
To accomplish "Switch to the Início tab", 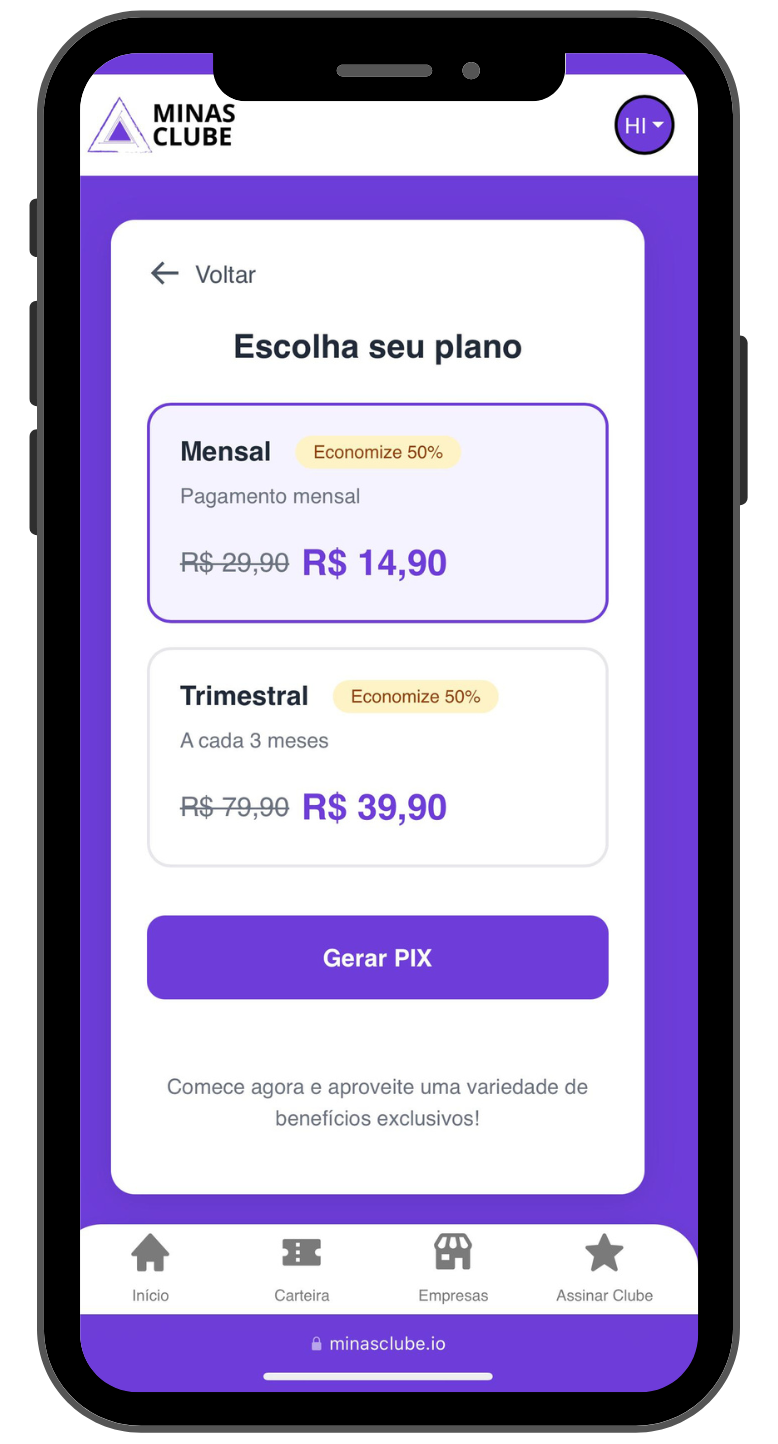I will click(x=151, y=1267).
